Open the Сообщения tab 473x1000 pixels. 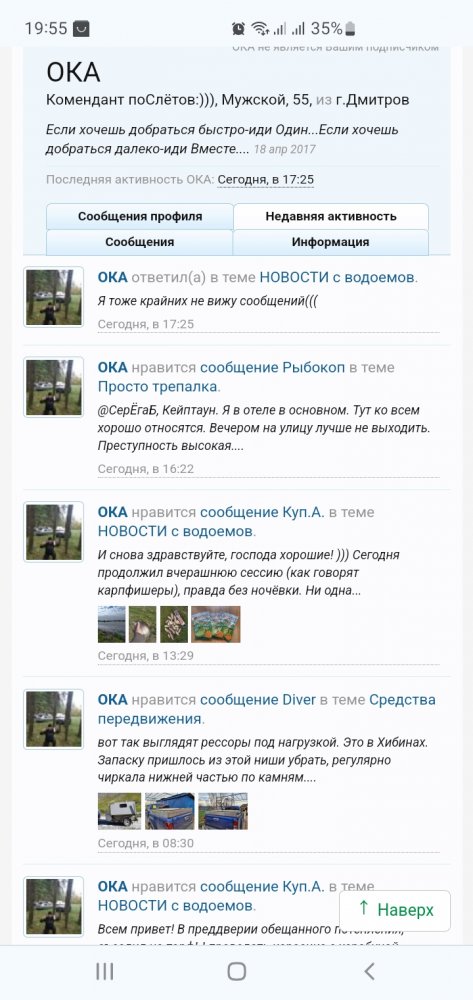point(140,242)
